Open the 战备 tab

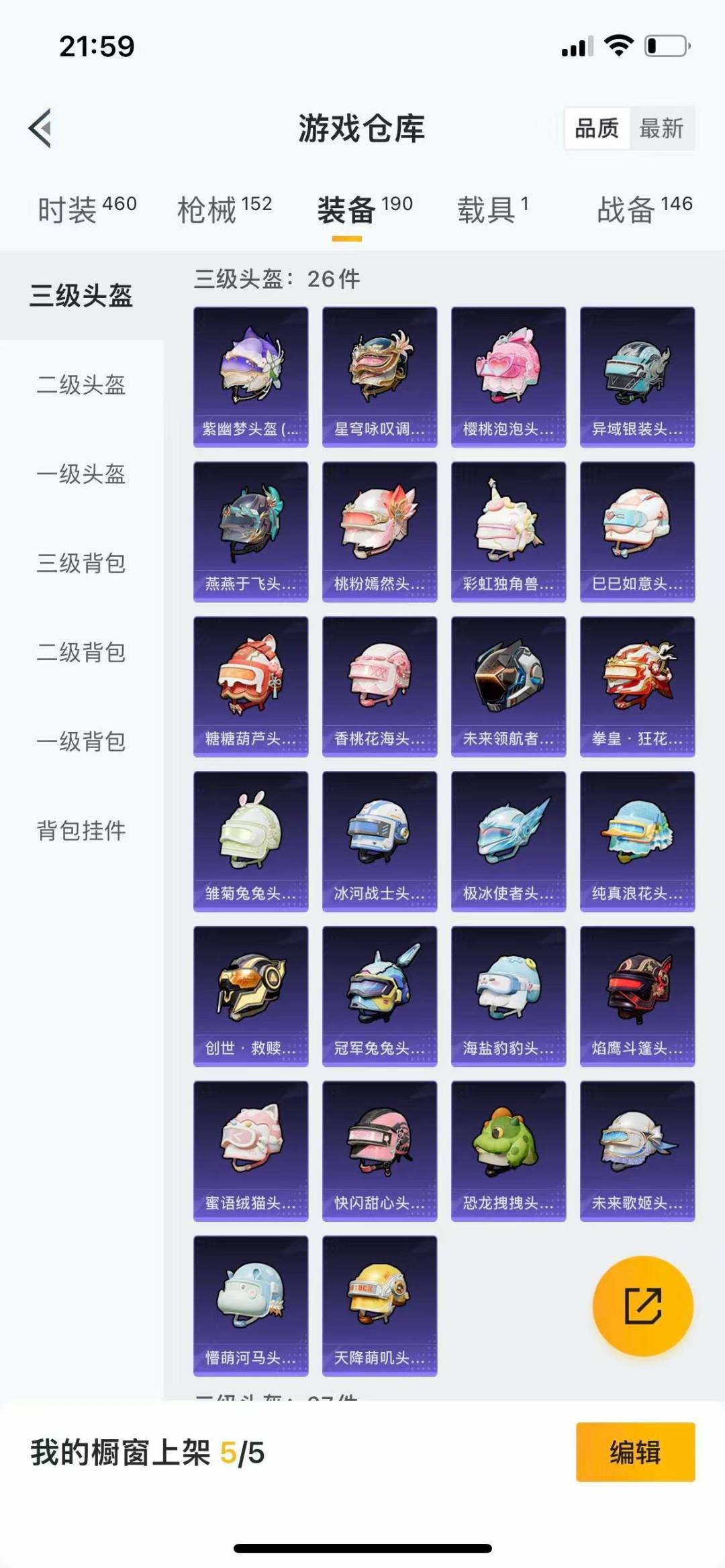point(644,209)
